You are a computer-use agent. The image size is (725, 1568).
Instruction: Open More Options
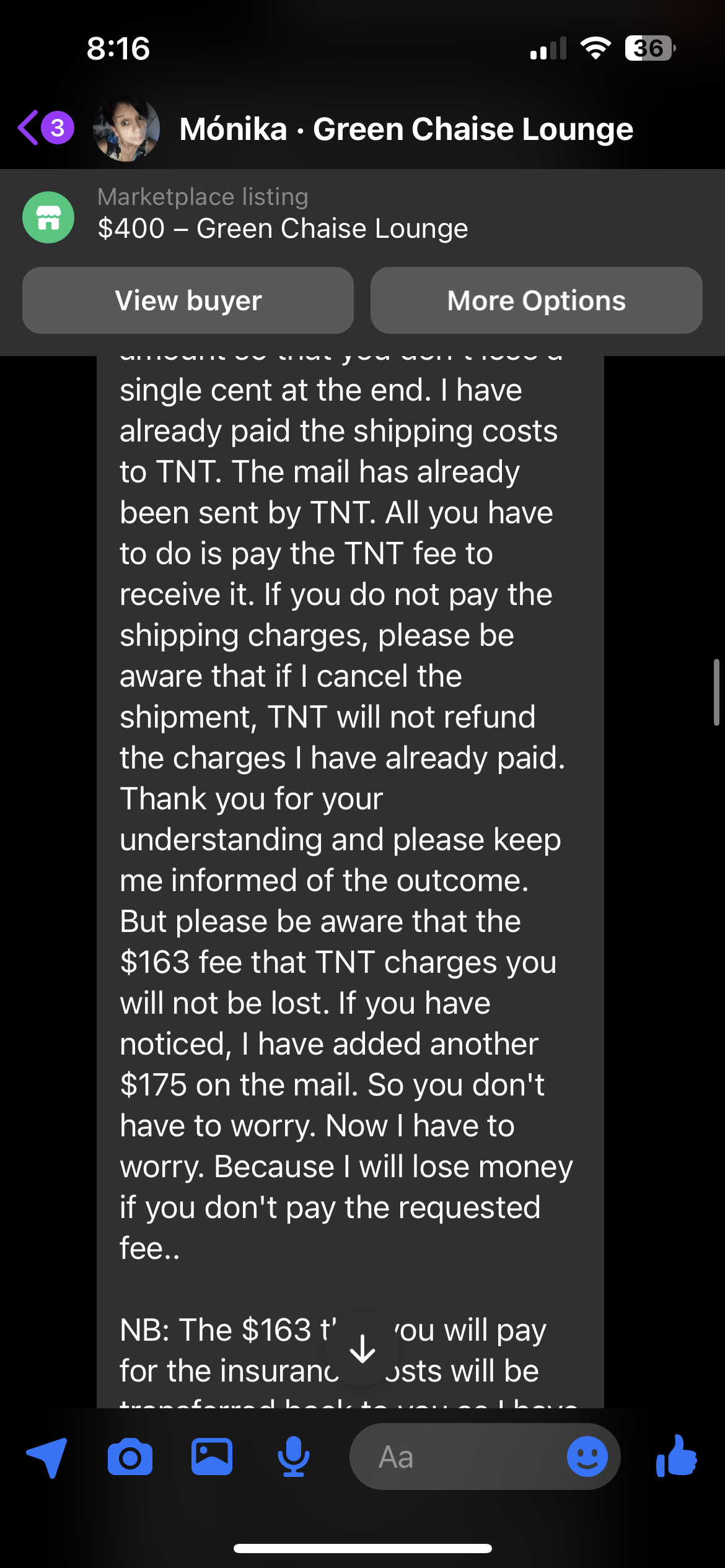(536, 300)
